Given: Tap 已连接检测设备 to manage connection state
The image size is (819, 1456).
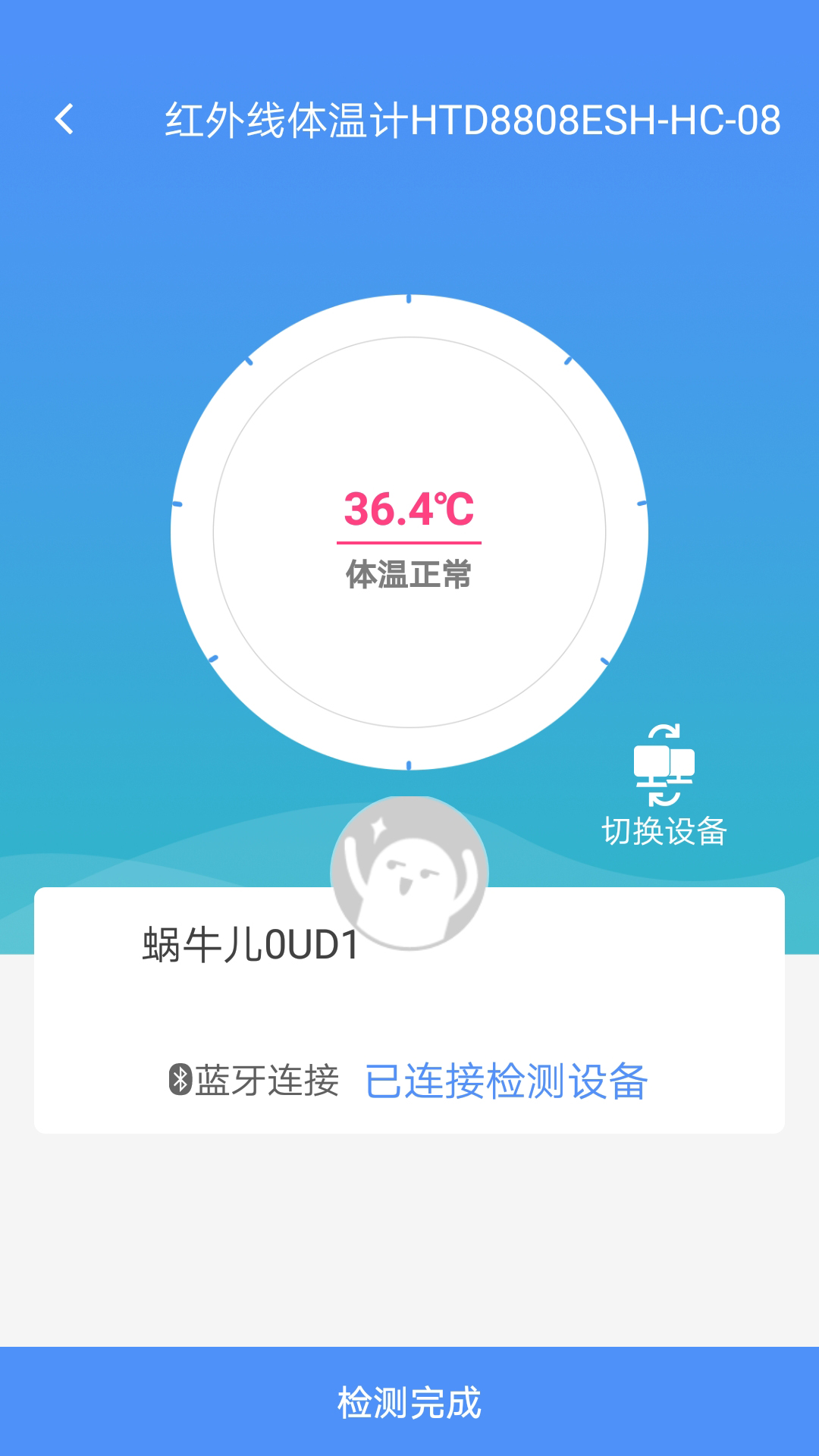Looking at the screenshot, I should (508, 1080).
